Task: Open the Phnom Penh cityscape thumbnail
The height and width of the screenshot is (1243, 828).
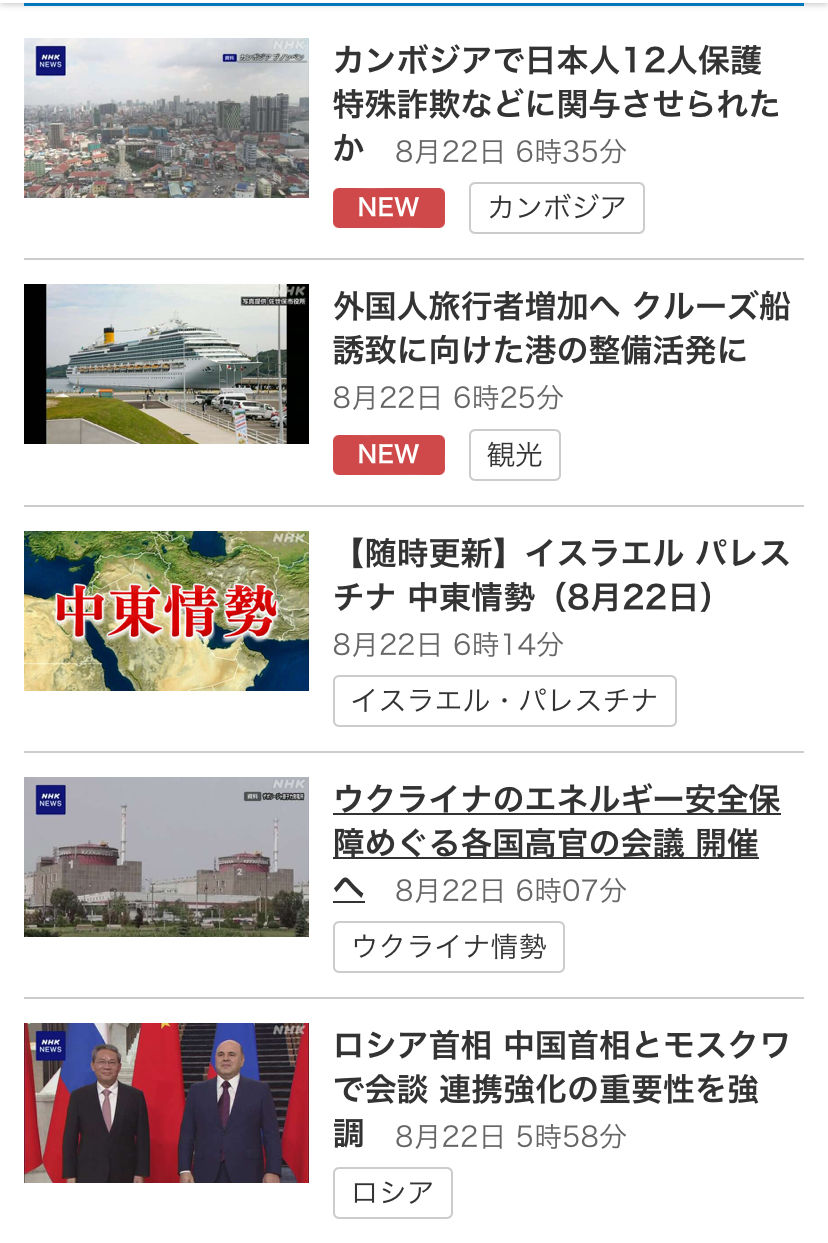Action: tap(166, 118)
